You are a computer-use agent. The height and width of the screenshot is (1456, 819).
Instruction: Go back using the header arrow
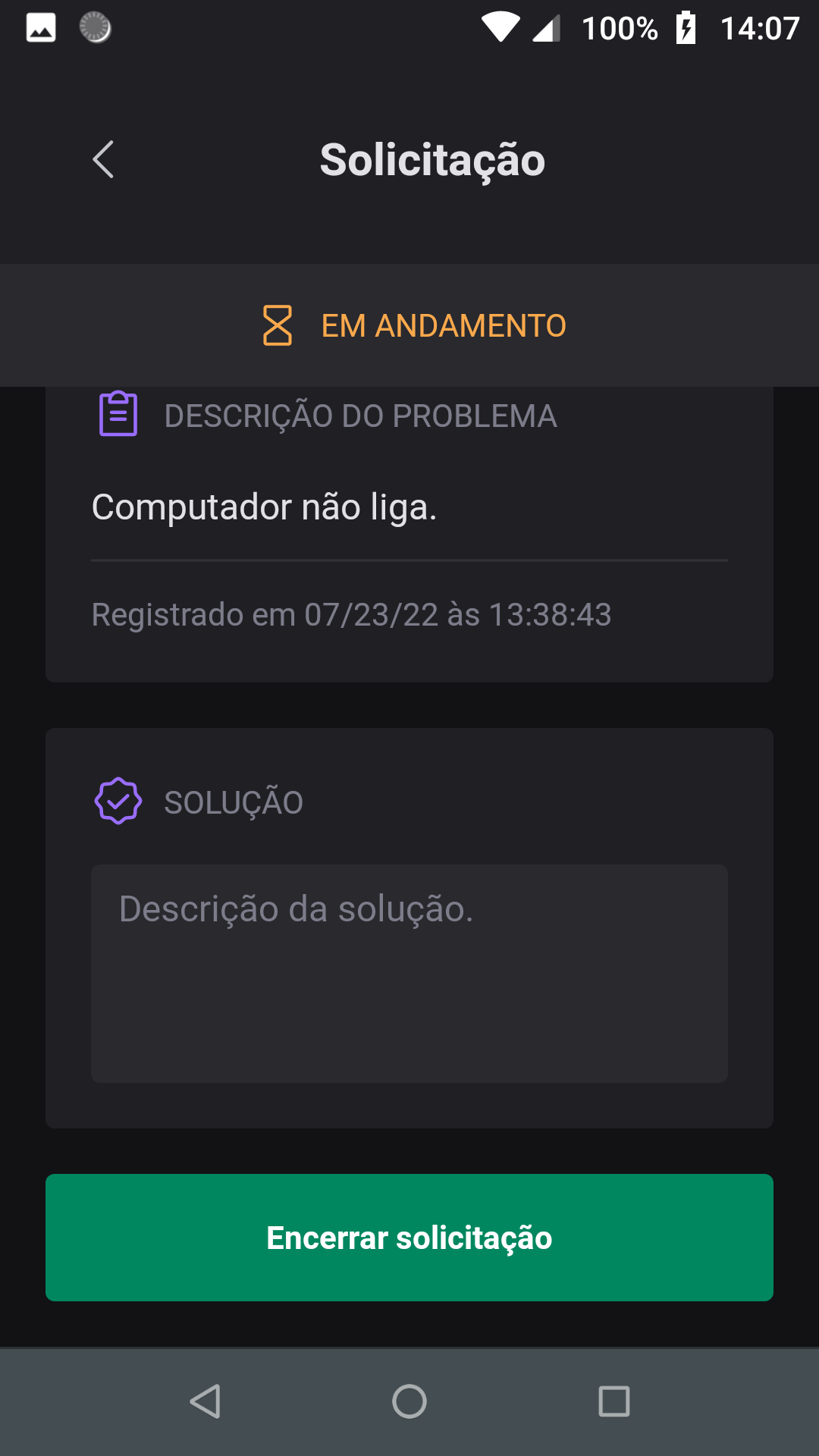coord(103,160)
